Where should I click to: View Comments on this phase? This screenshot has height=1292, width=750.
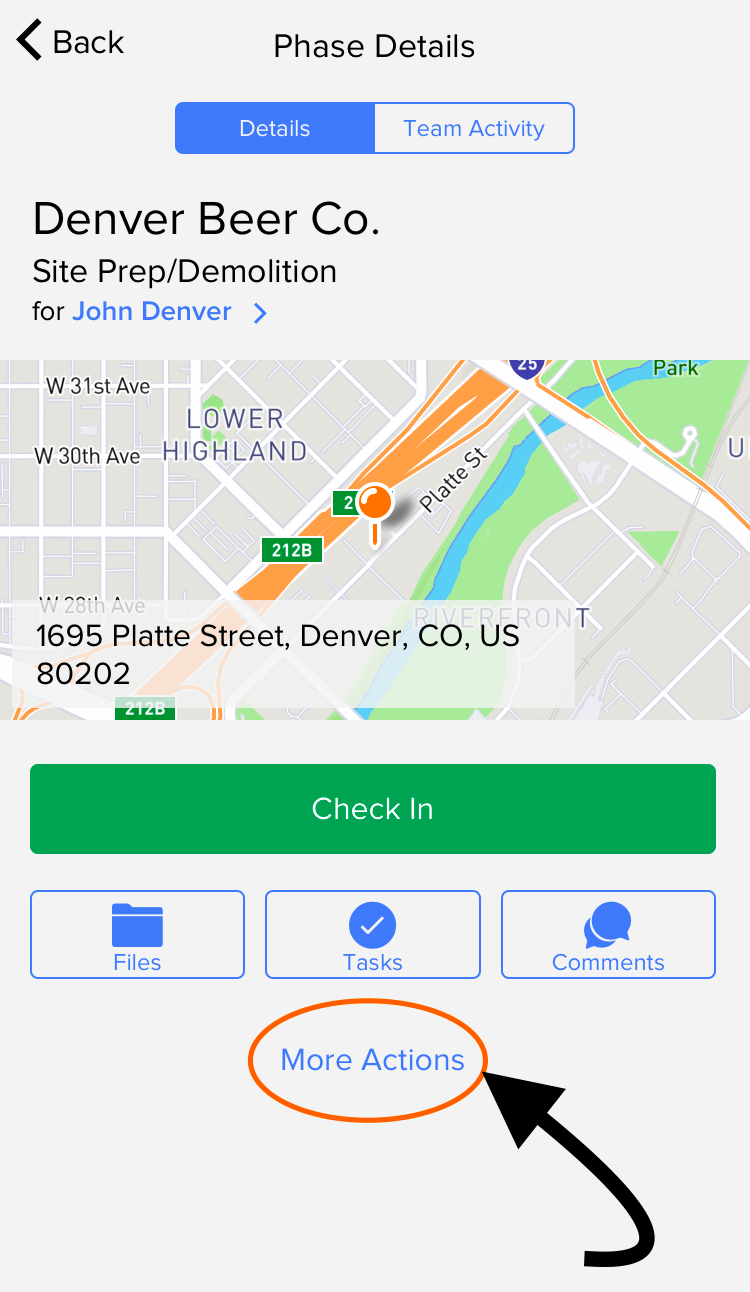[x=608, y=934]
